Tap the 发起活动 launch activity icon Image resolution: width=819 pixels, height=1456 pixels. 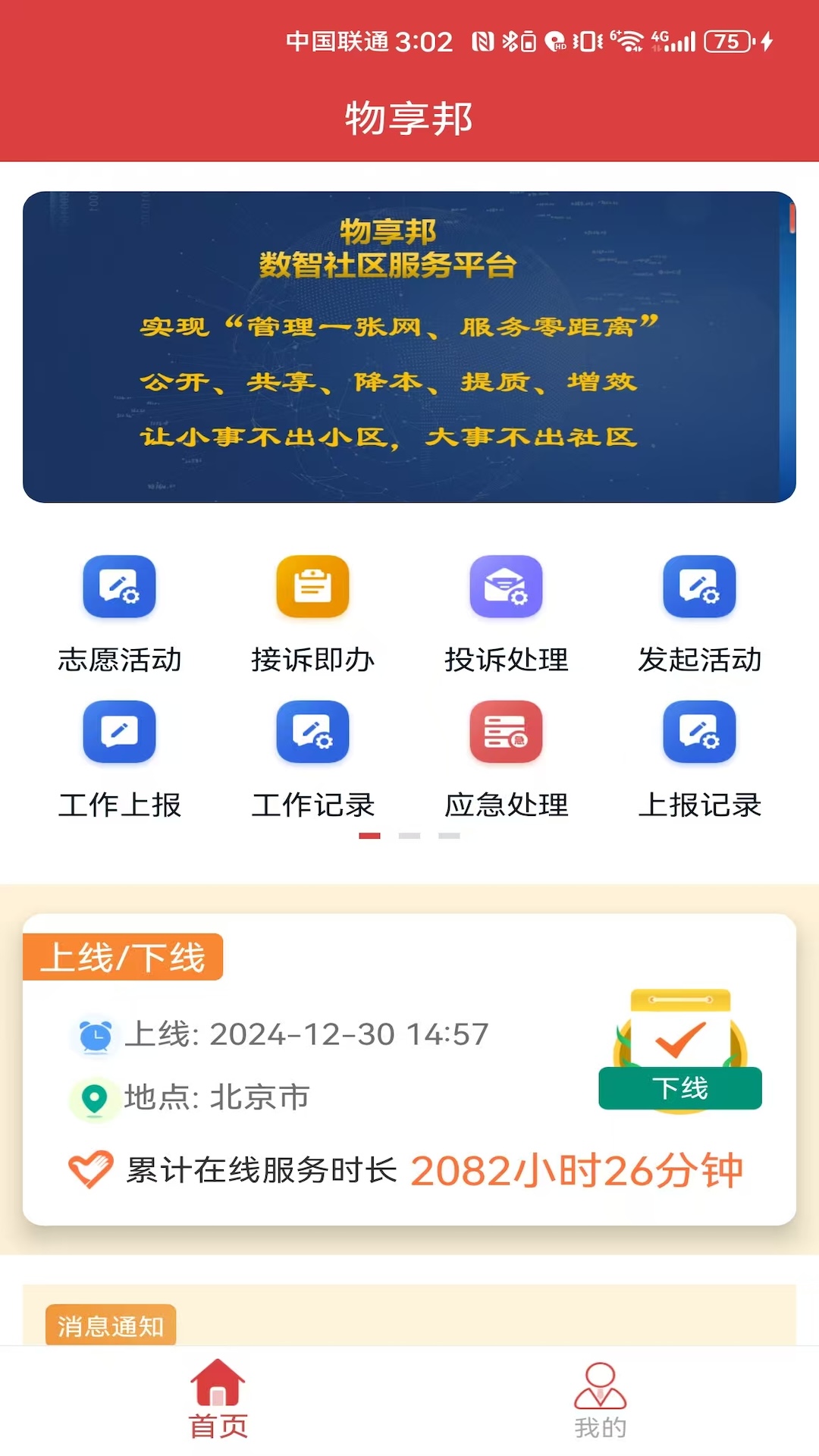699,587
